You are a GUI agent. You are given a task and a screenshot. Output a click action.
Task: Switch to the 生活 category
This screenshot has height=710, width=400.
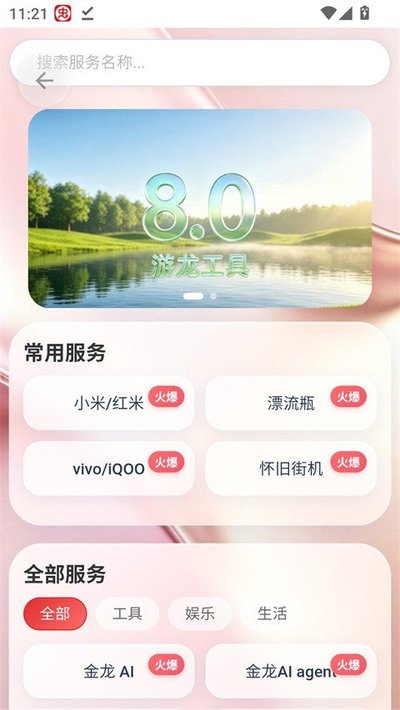coord(272,614)
